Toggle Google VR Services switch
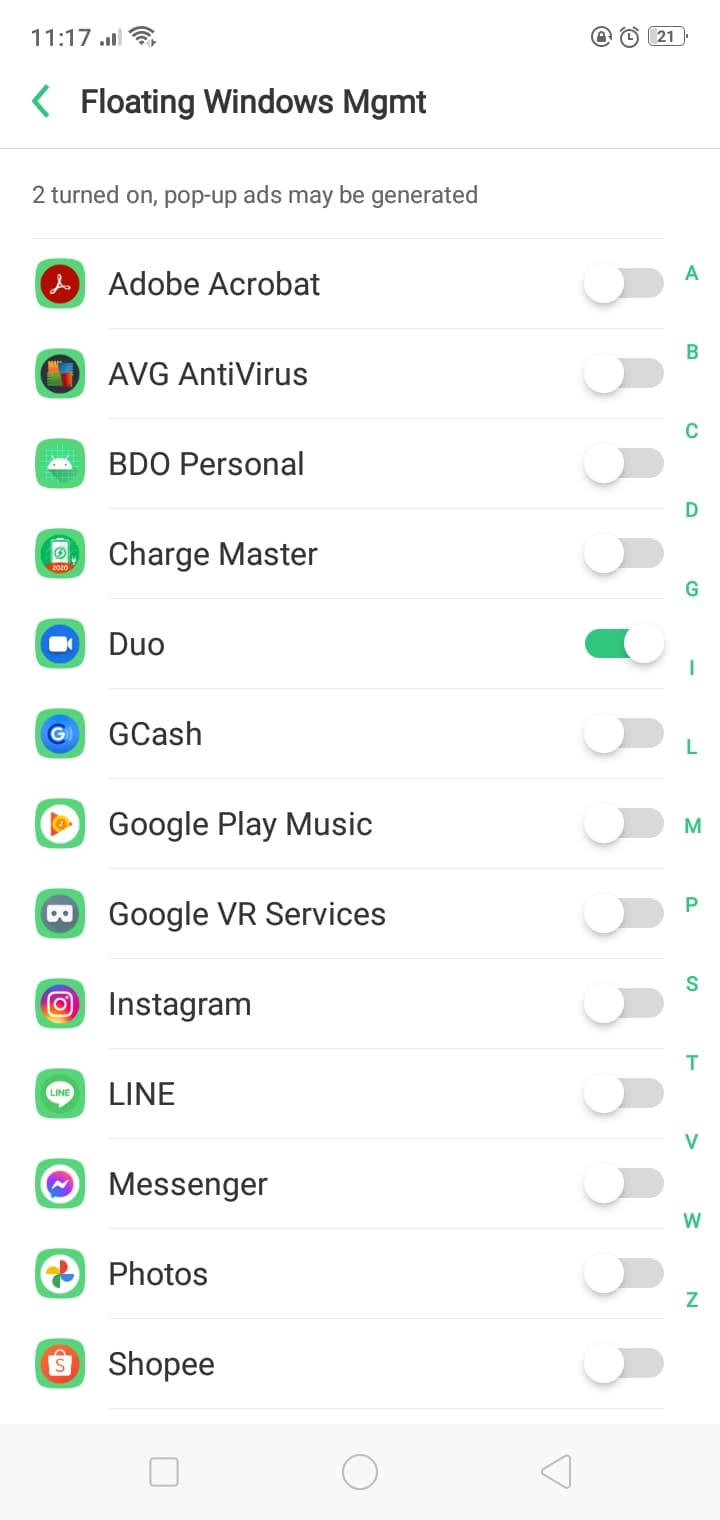Viewport: 720px width, 1520px height. click(x=623, y=914)
